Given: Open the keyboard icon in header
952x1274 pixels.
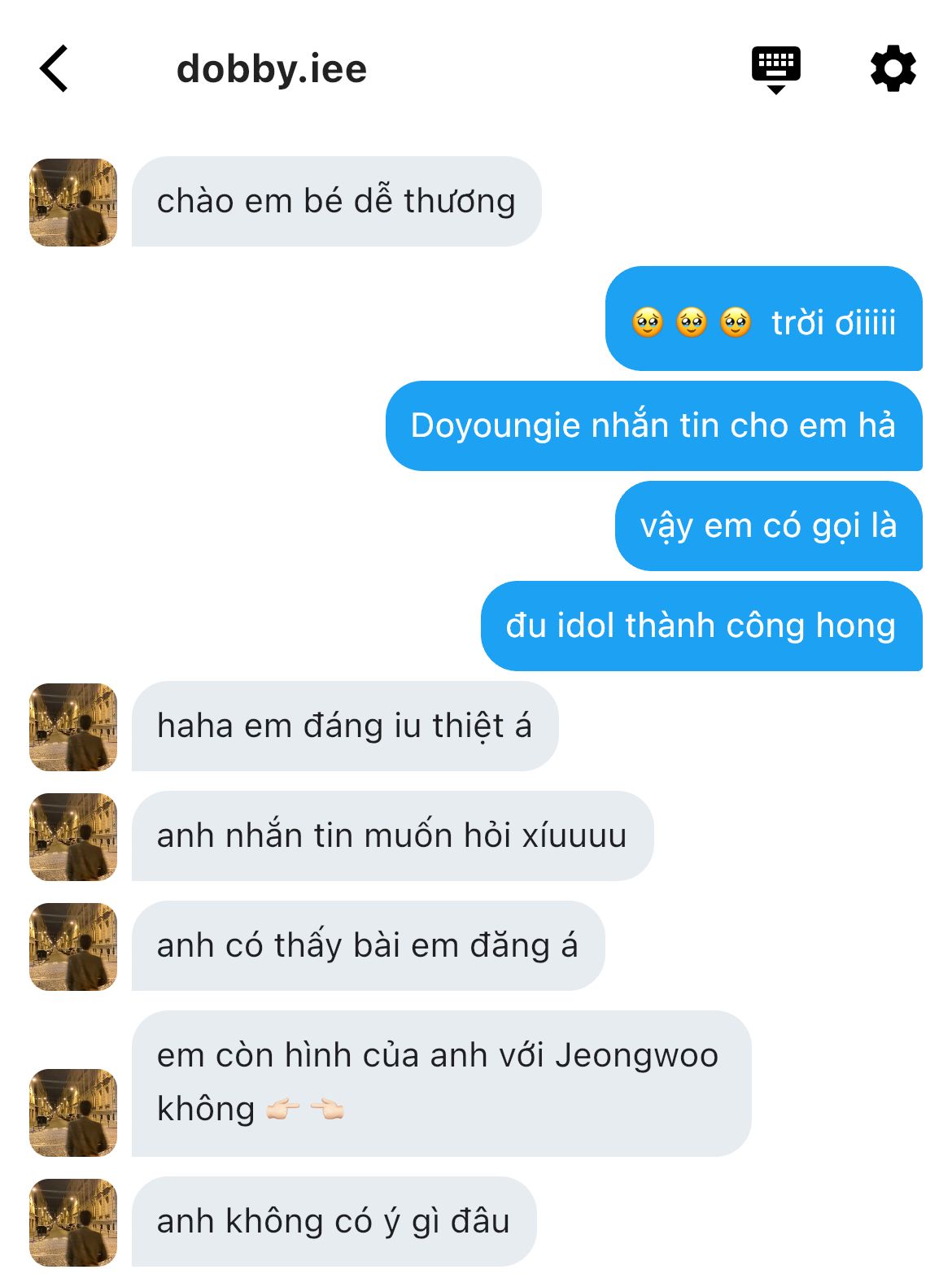Looking at the screenshot, I should (x=775, y=68).
